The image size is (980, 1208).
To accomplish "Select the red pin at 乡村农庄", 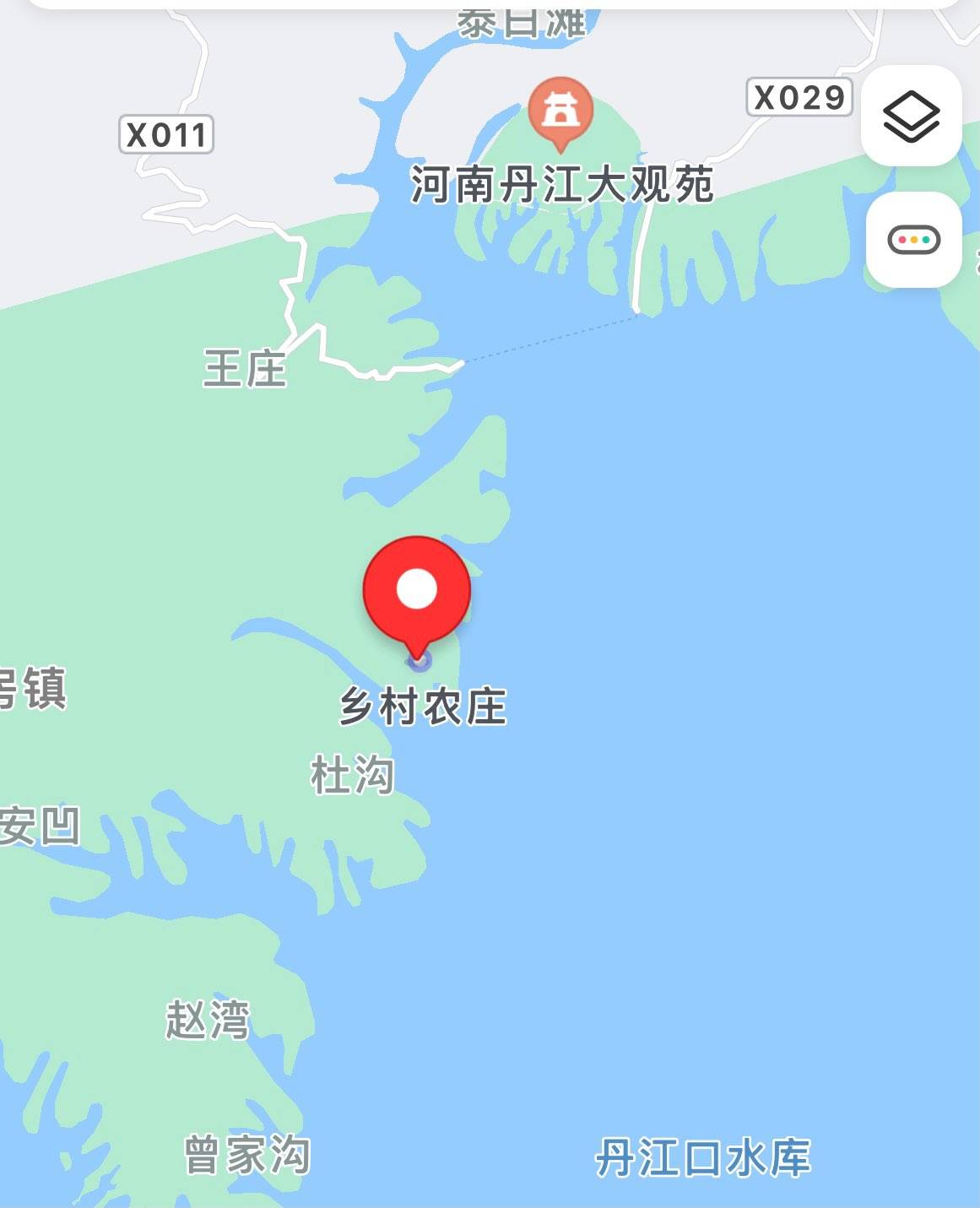I will point(417,591).
